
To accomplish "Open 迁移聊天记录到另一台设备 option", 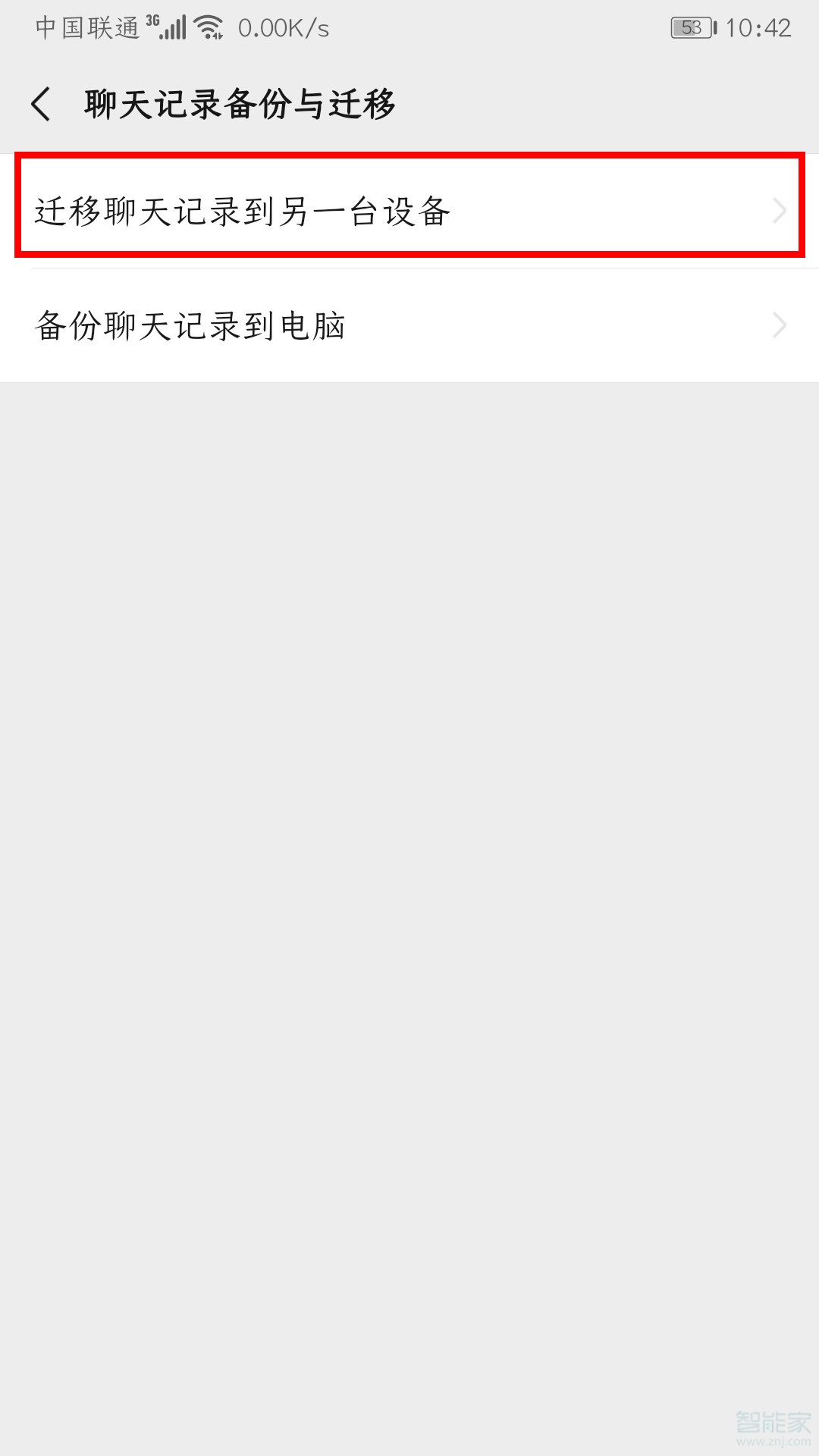I will click(x=243, y=210).
